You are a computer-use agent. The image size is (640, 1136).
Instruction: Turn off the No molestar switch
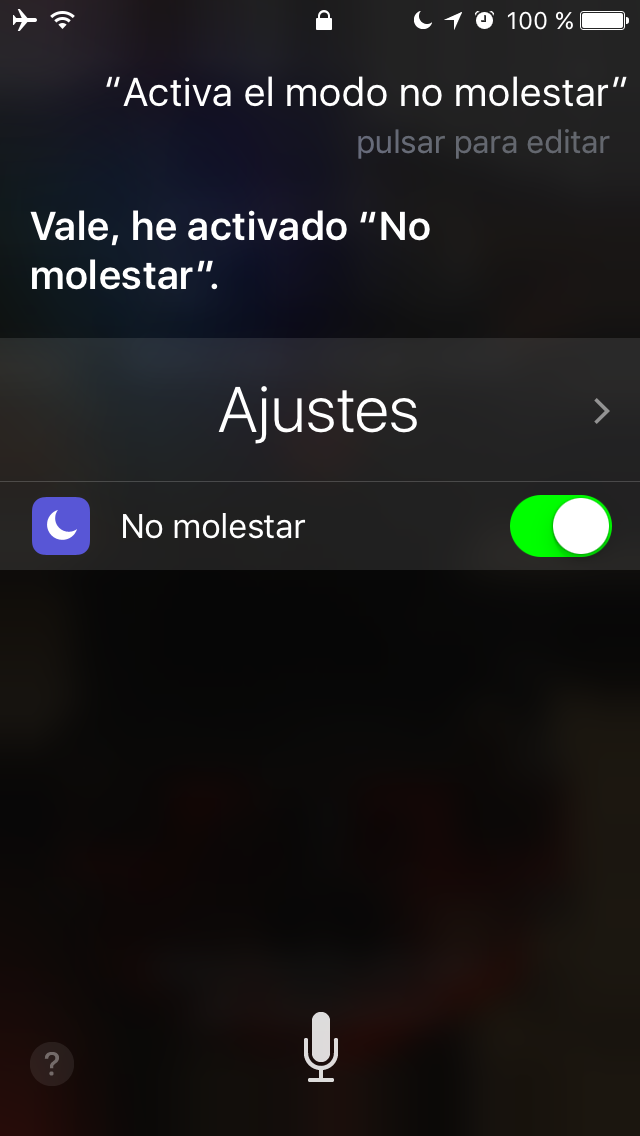pos(560,526)
